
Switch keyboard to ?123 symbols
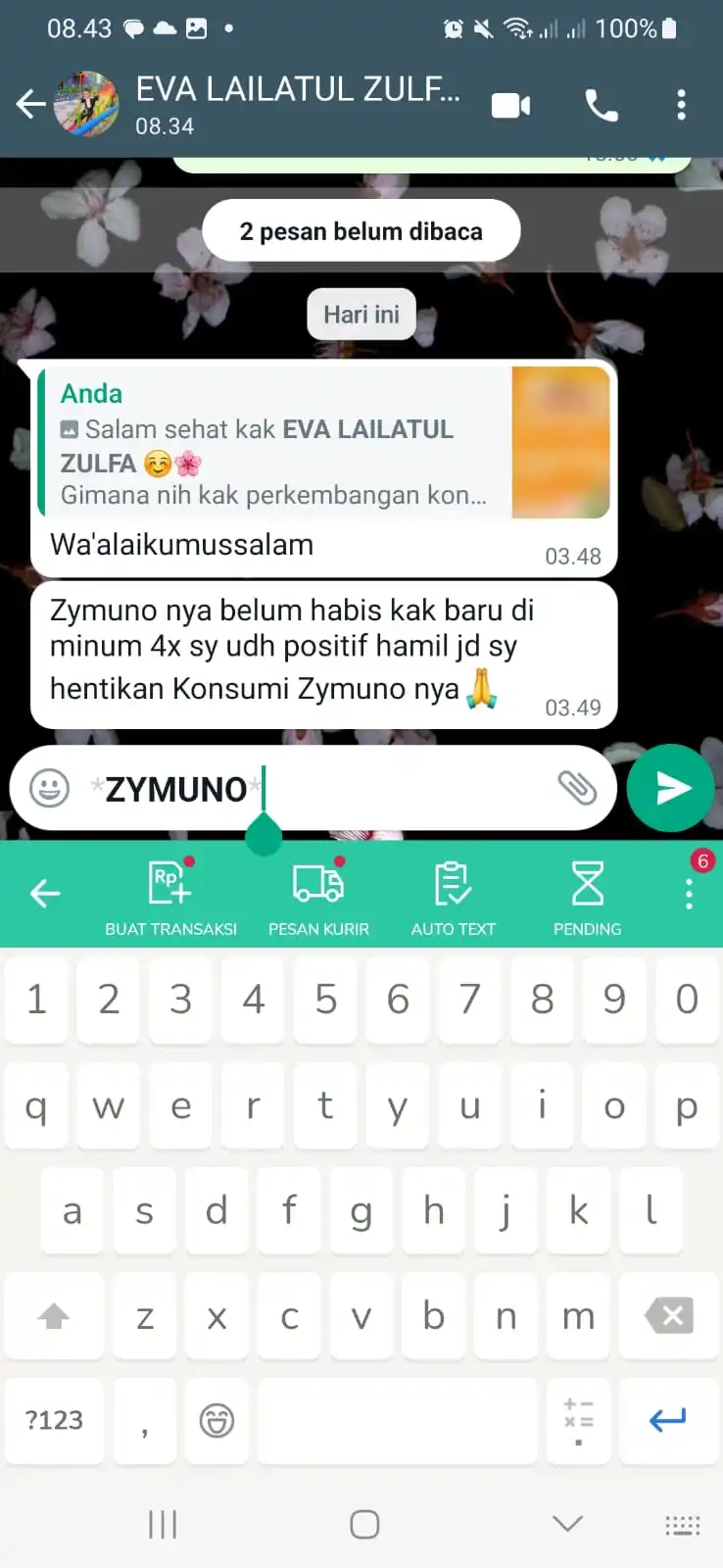(x=54, y=1420)
